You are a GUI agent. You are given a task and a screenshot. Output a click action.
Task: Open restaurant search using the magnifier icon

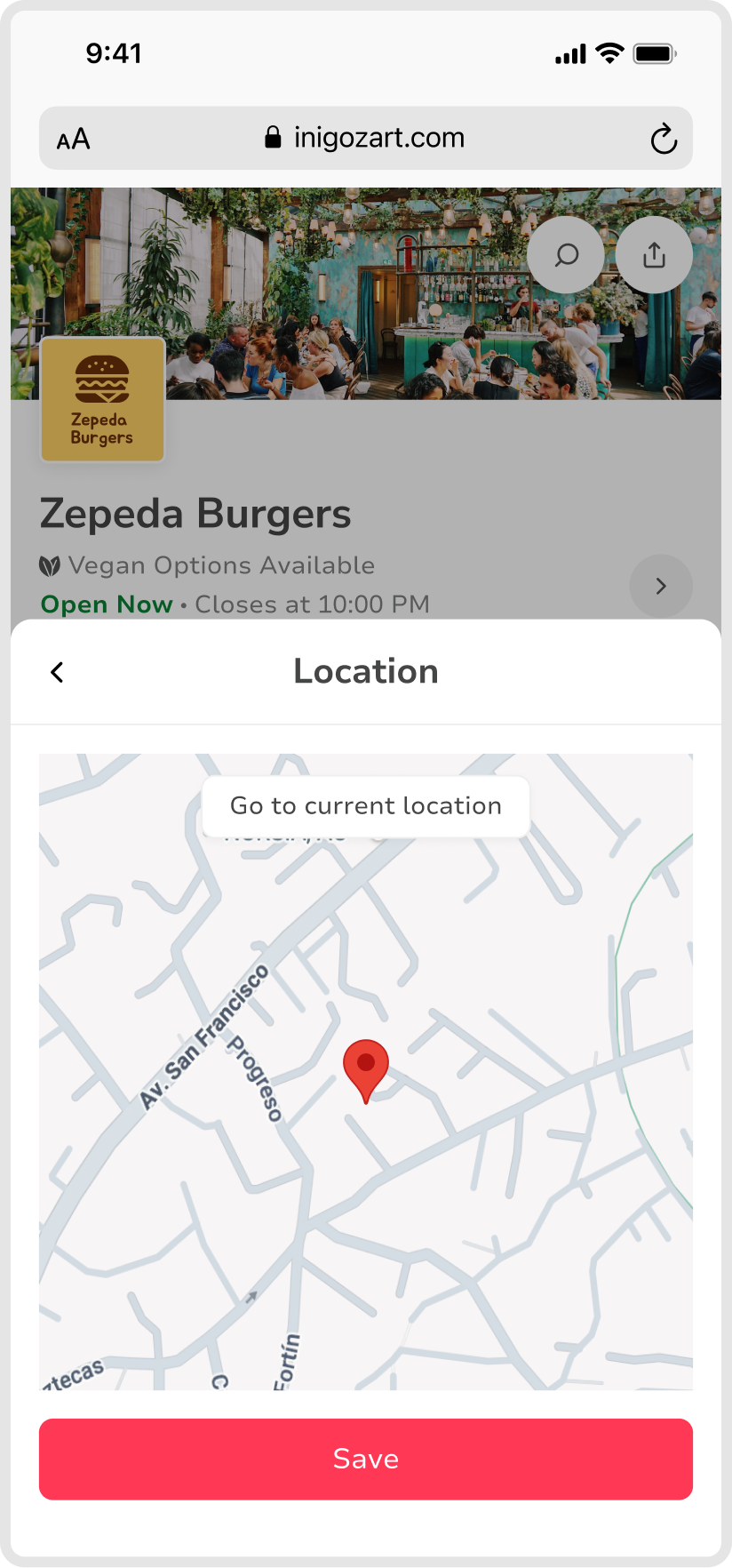point(565,255)
